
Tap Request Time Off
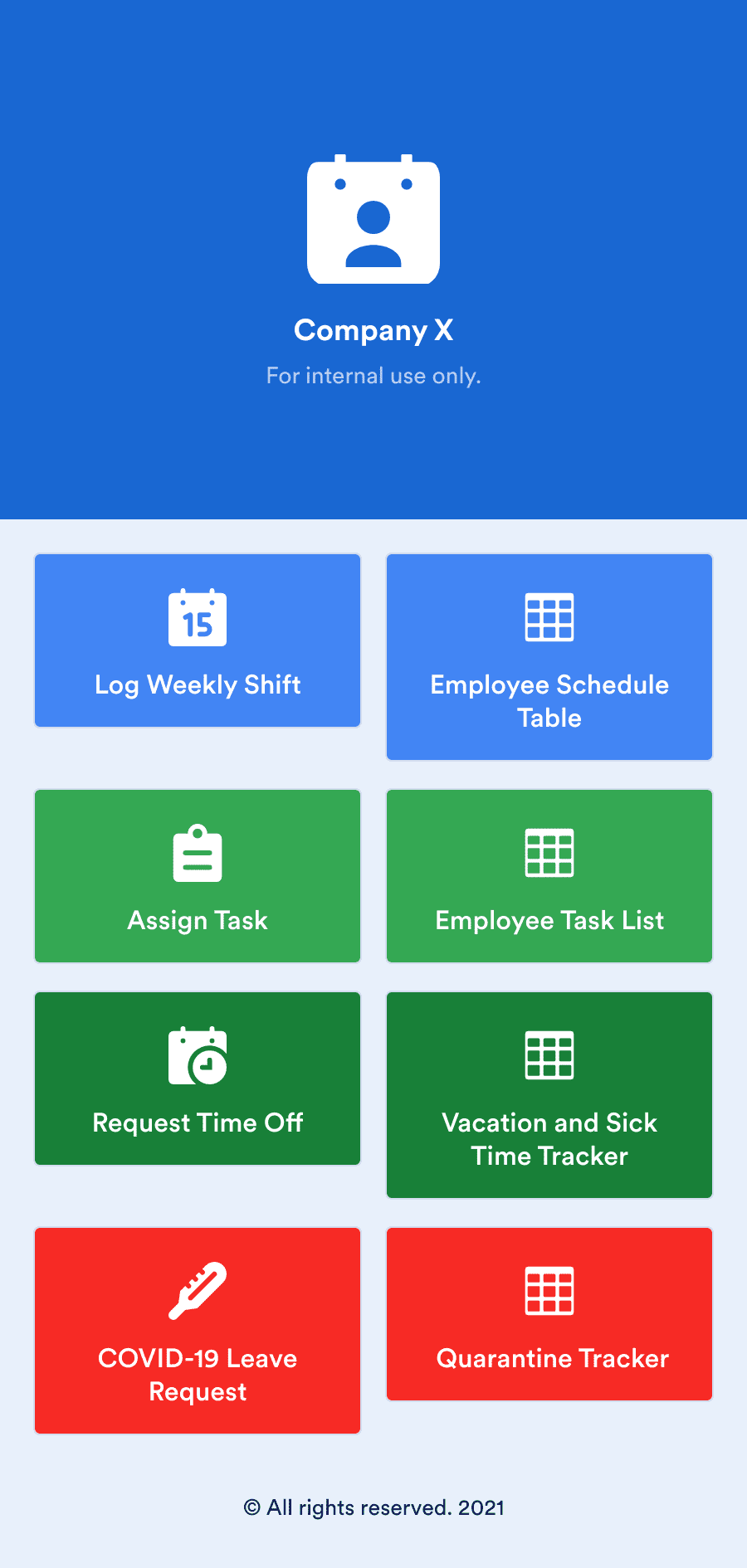[x=198, y=1079]
